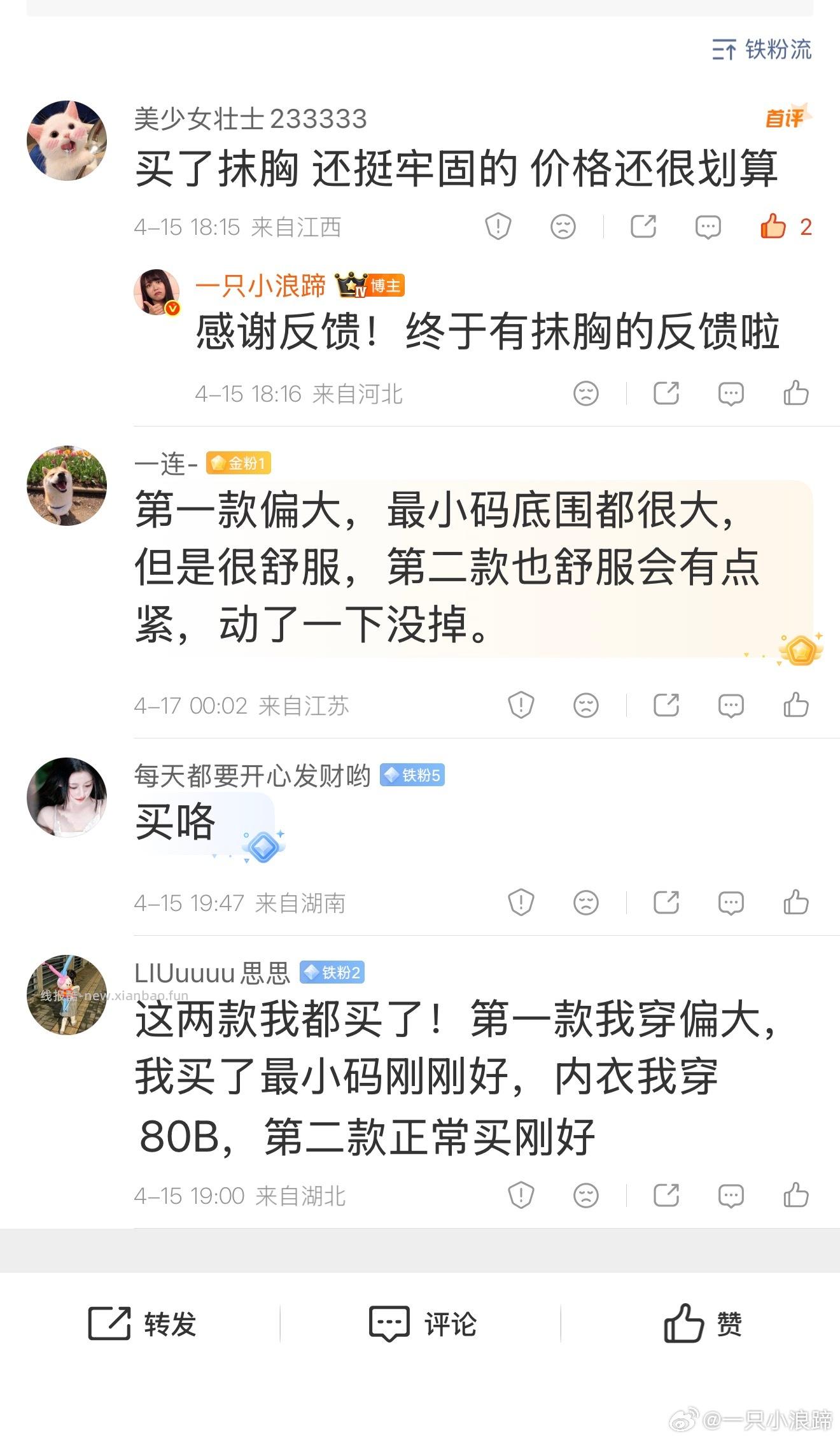Image resolution: width=840 pixels, height=1440 pixels.
Task: Open reply icon on the first comment
Action: (x=707, y=226)
